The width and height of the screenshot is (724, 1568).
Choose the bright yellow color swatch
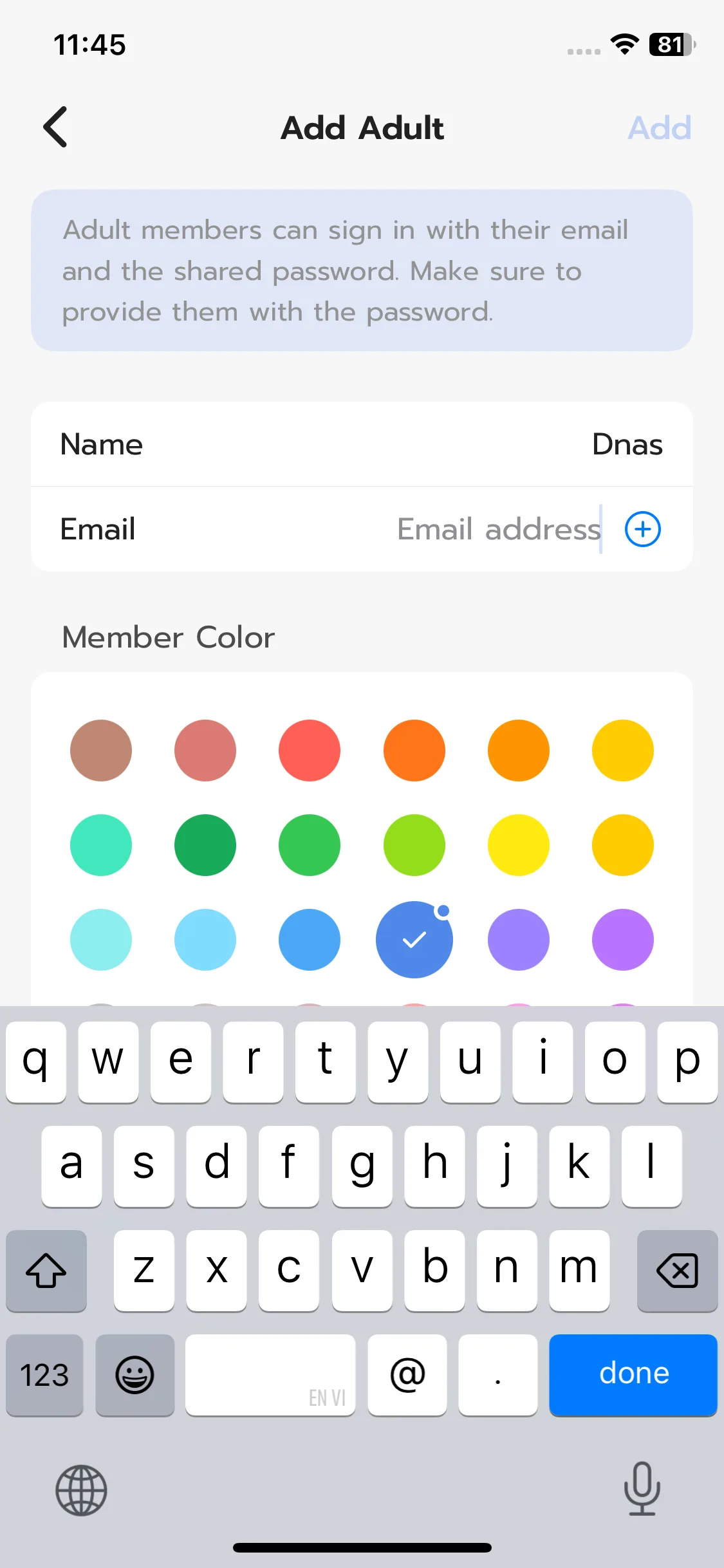point(519,845)
